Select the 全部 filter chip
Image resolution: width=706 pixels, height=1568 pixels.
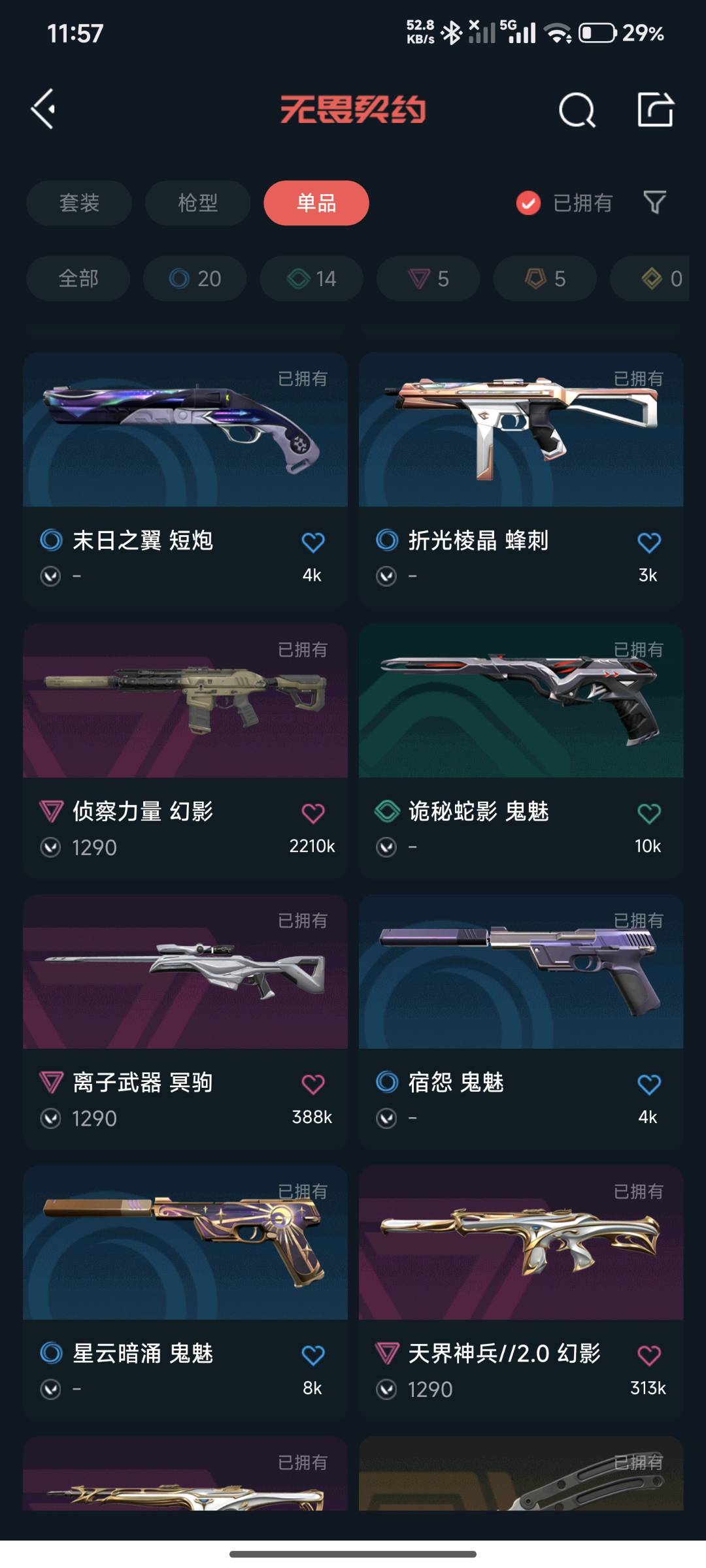78,279
